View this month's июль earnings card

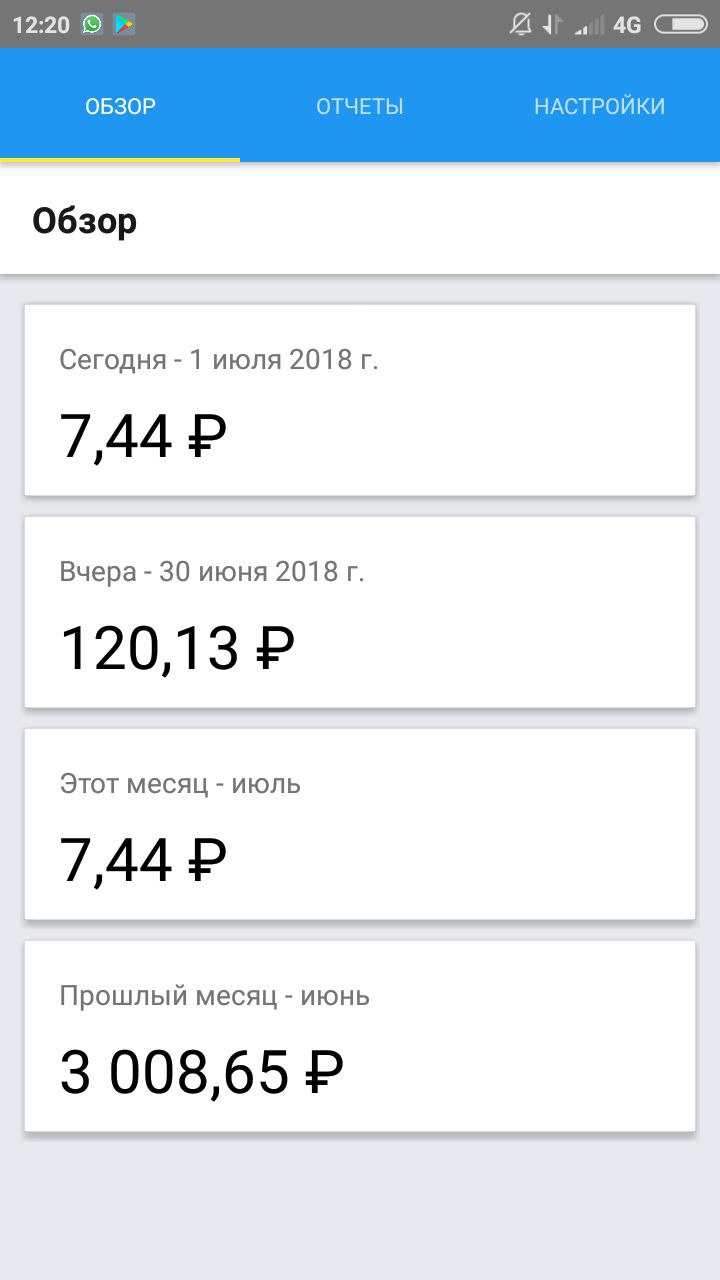pyautogui.click(x=360, y=824)
